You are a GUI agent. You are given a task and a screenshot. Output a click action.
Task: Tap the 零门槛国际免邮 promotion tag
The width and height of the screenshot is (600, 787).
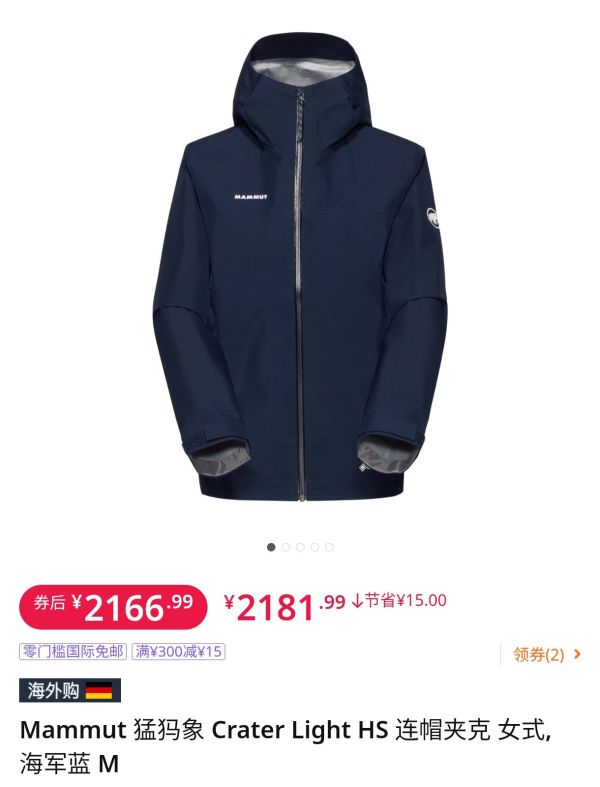pyautogui.click(x=73, y=652)
